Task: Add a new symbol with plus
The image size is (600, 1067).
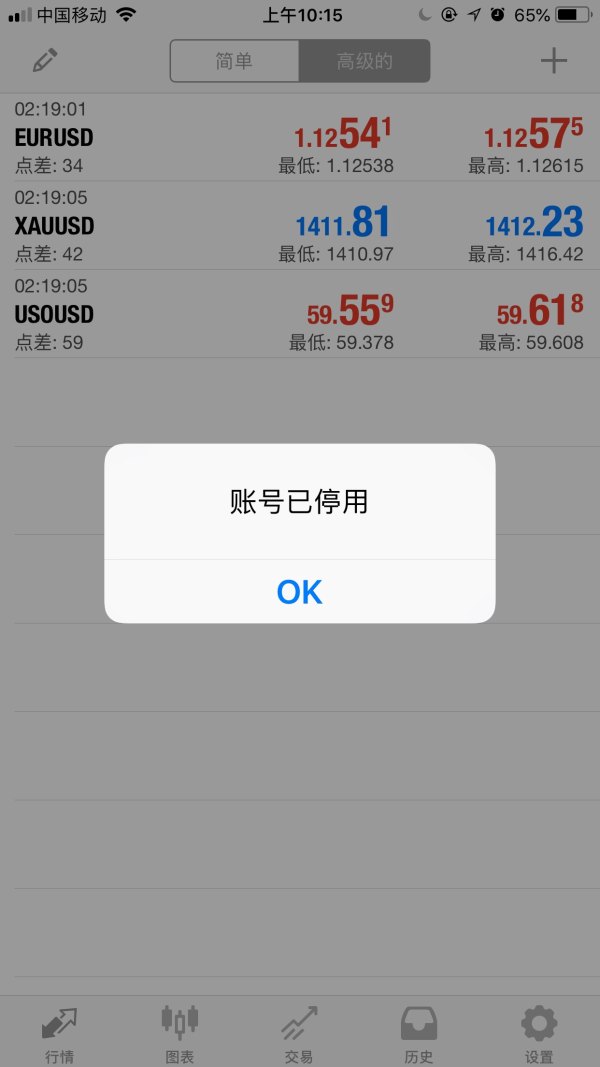Action: tap(553, 61)
